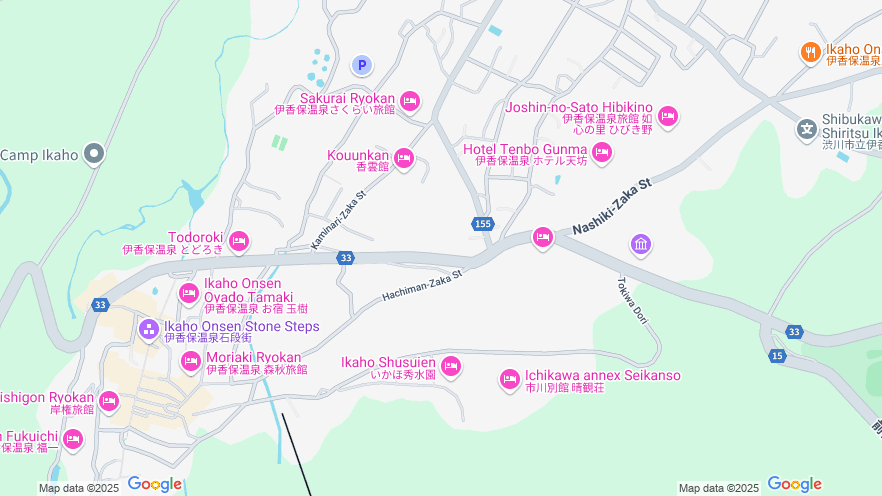Open the Moriaki Ryokan marker
882x496 pixels.
191,361
